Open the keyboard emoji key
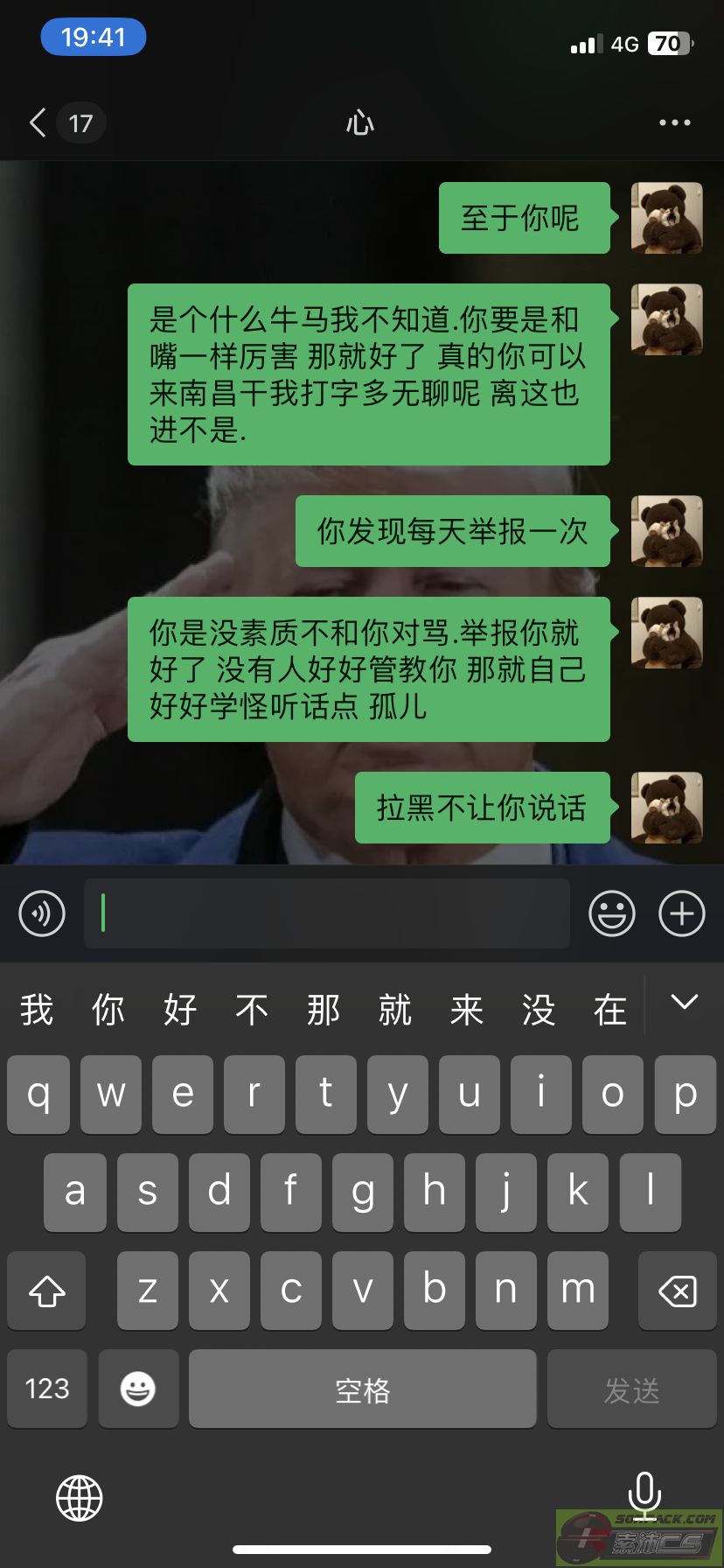This screenshot has width=724, height=1568. point(138,1389)
